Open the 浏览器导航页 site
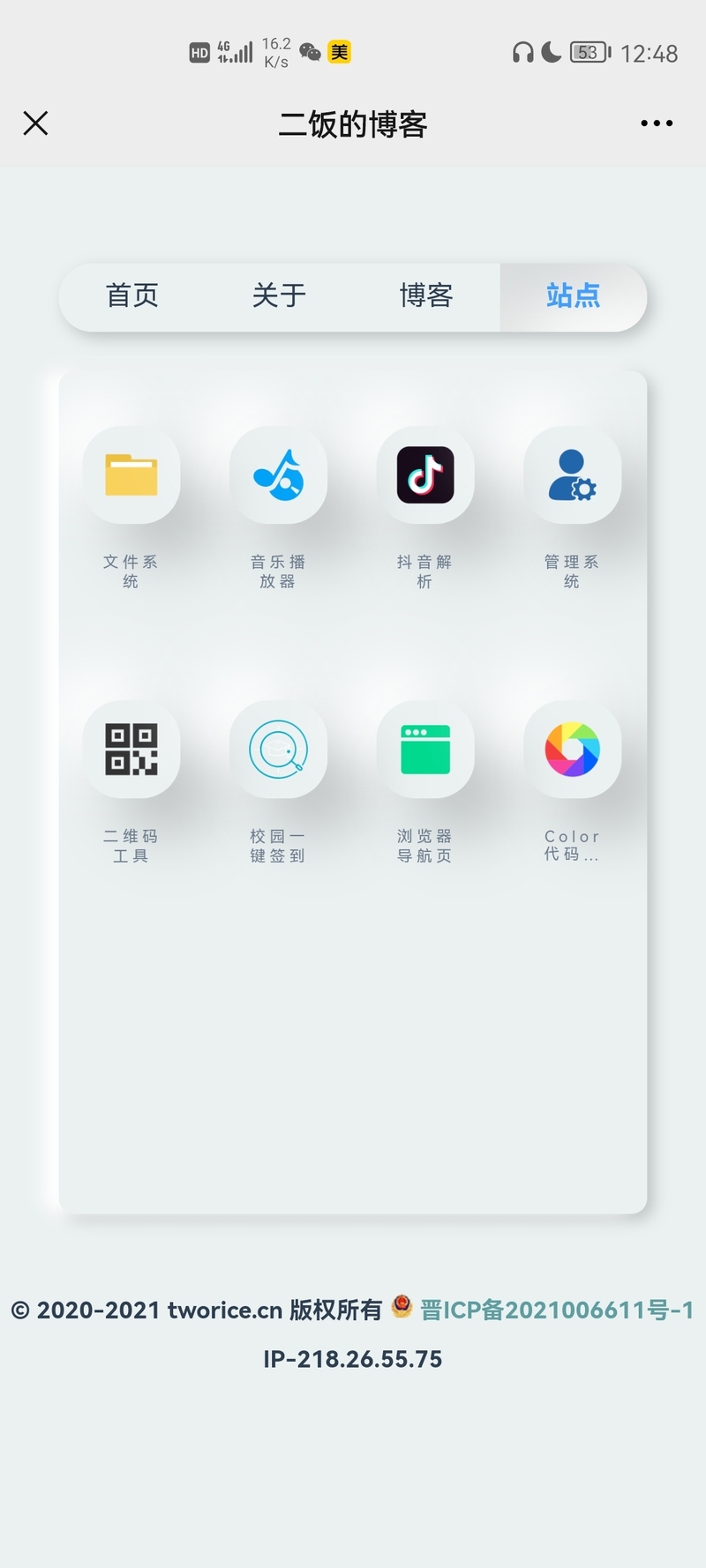The image size is (706, 1568). click(x=425, y=750)
